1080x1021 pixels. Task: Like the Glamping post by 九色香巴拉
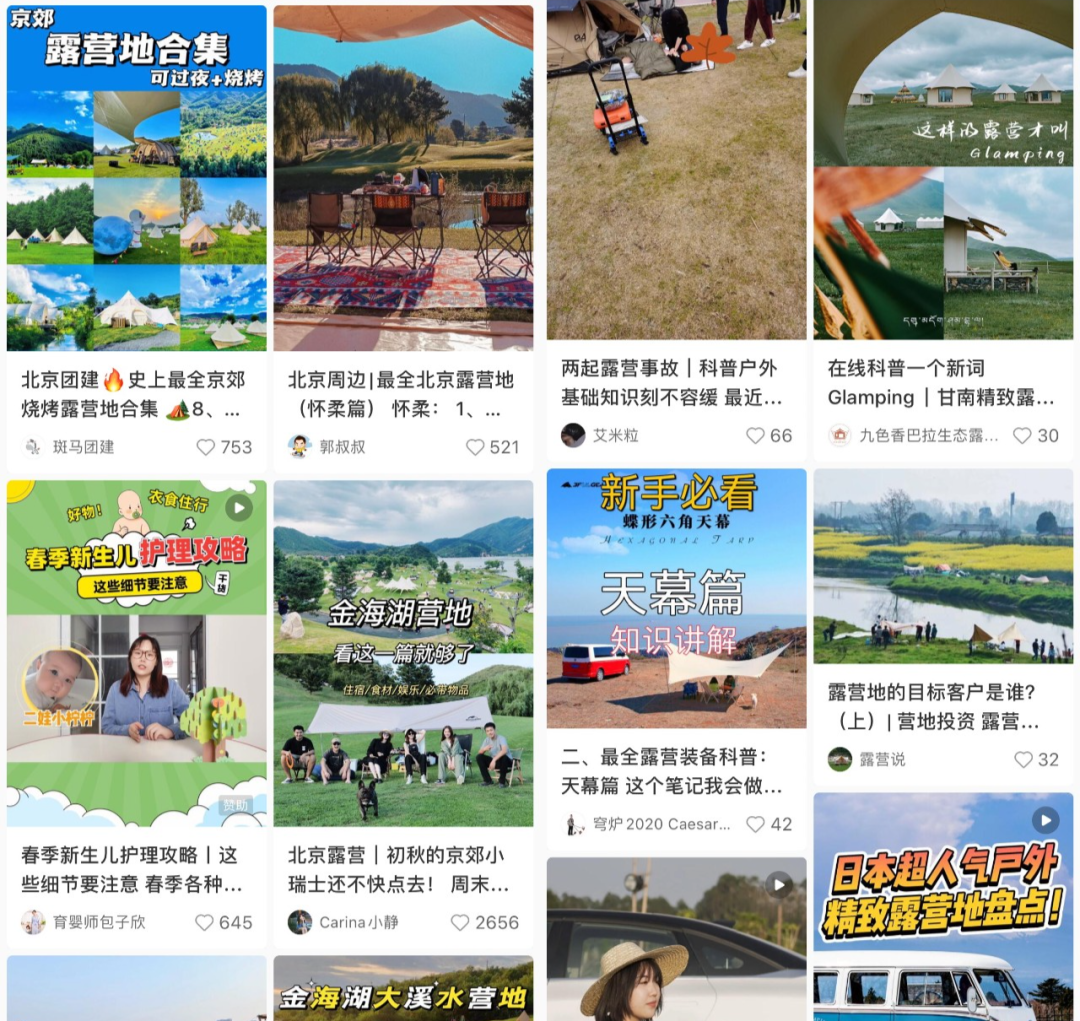pos(1022,435)
